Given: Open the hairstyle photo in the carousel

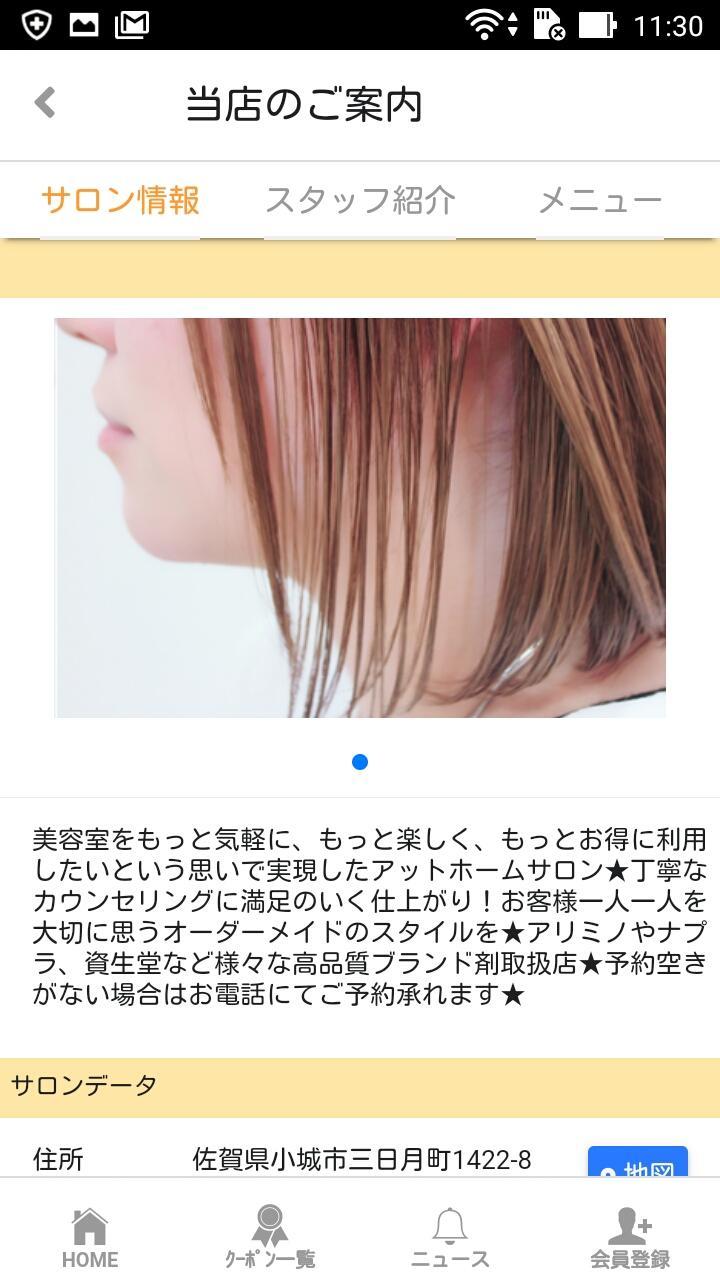Looking at the screenshot, I should (359, 518).
